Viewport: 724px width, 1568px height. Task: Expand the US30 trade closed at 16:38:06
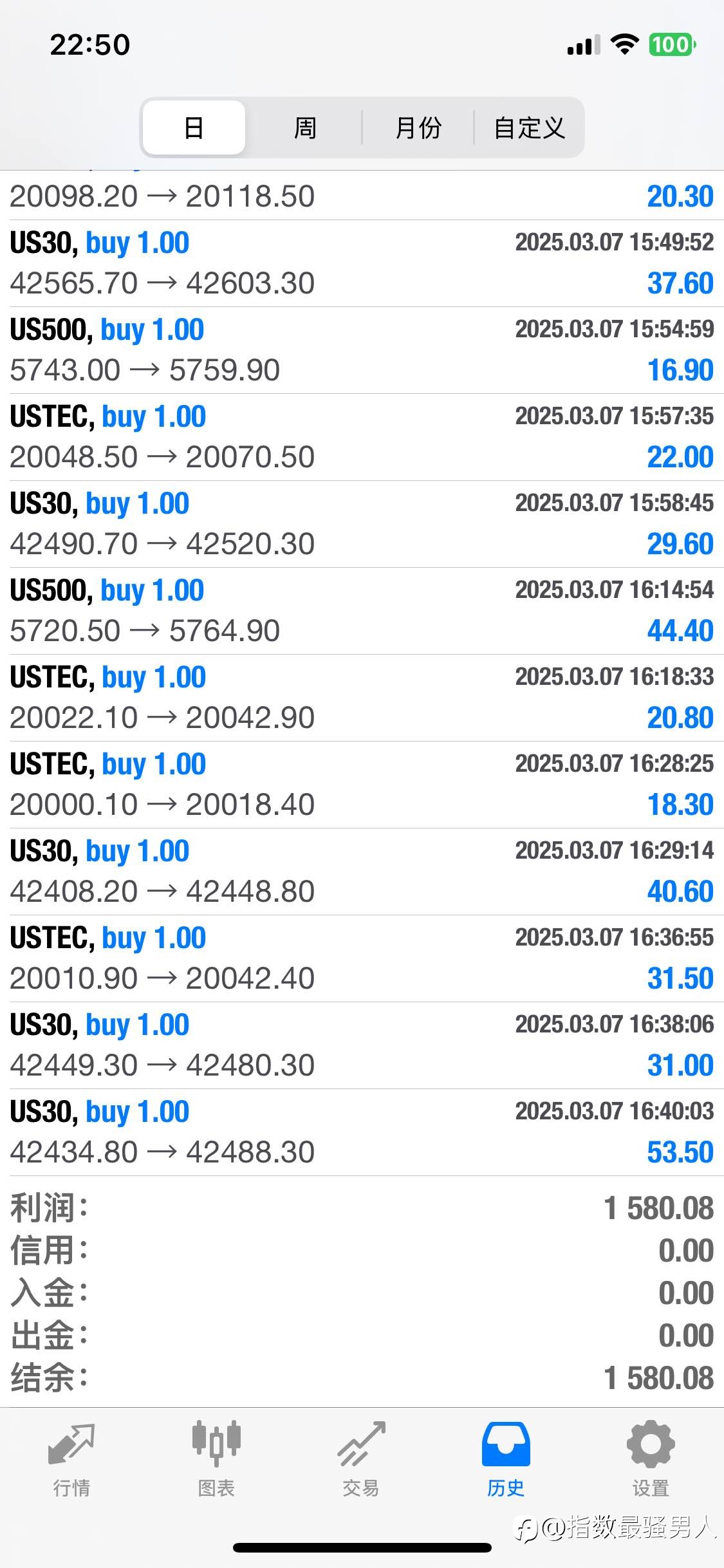click(x=362, y=1045)
